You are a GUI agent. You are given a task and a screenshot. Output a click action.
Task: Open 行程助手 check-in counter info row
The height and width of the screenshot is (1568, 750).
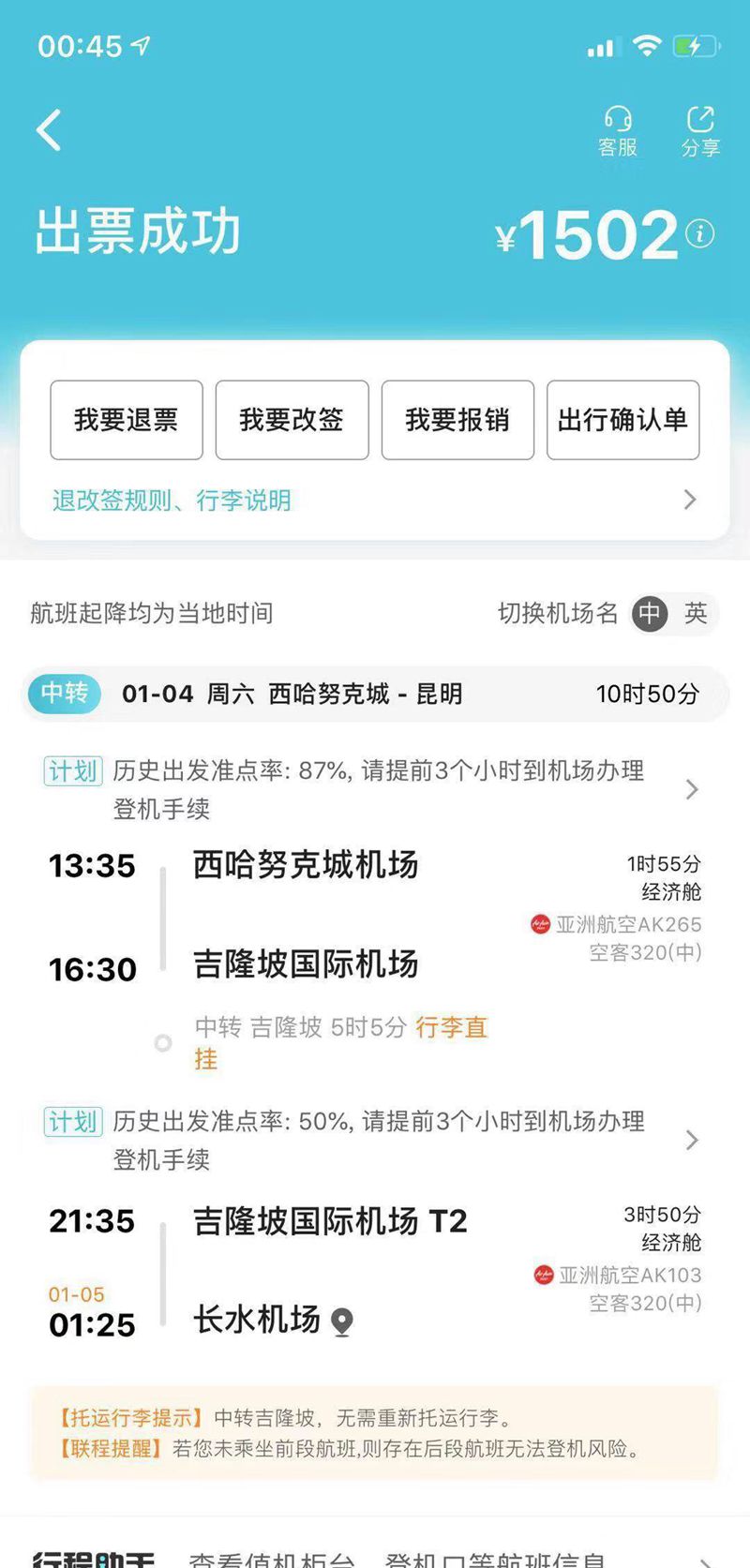point(375,1556)
